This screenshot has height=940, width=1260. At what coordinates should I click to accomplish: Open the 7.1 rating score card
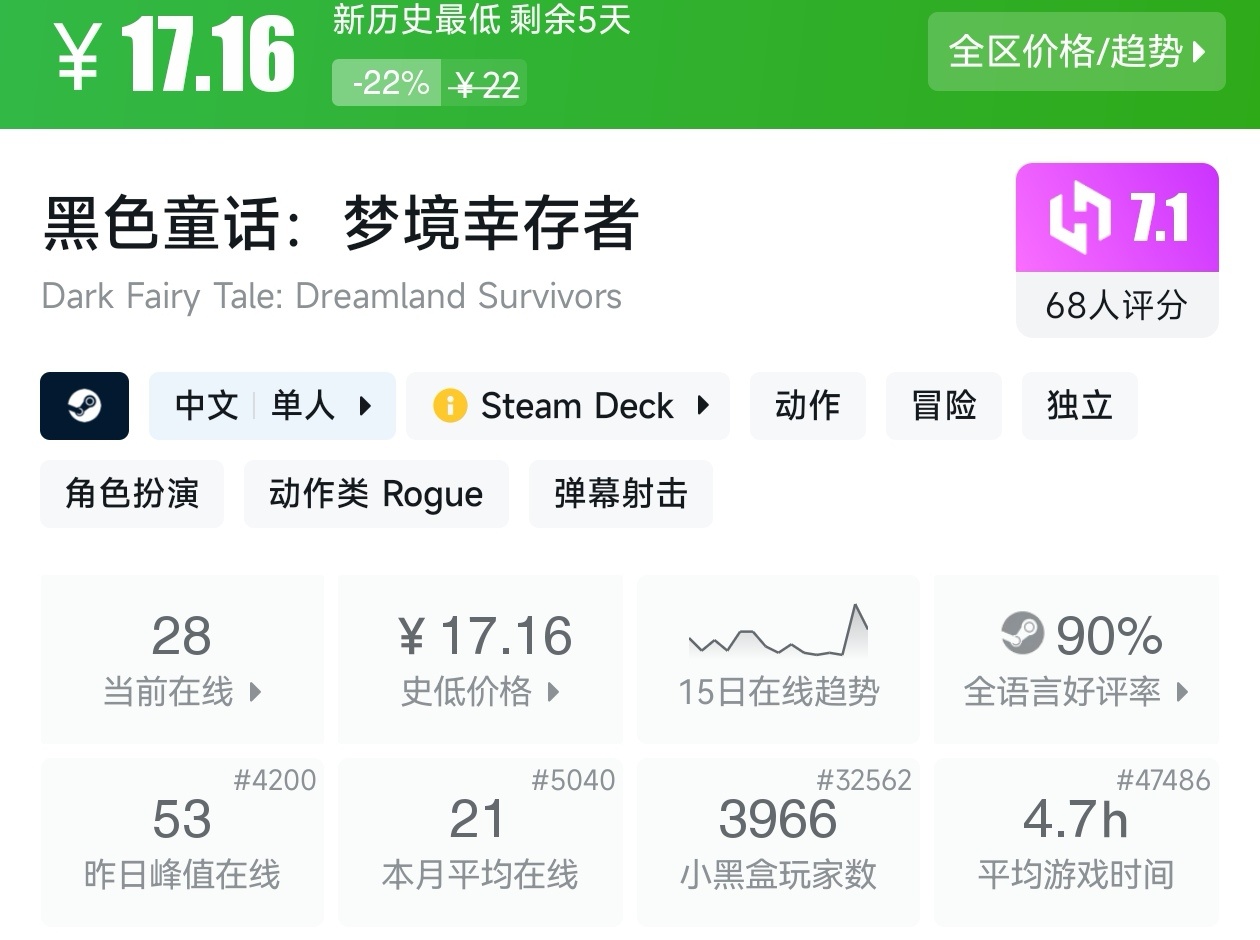click(1117, 250)
